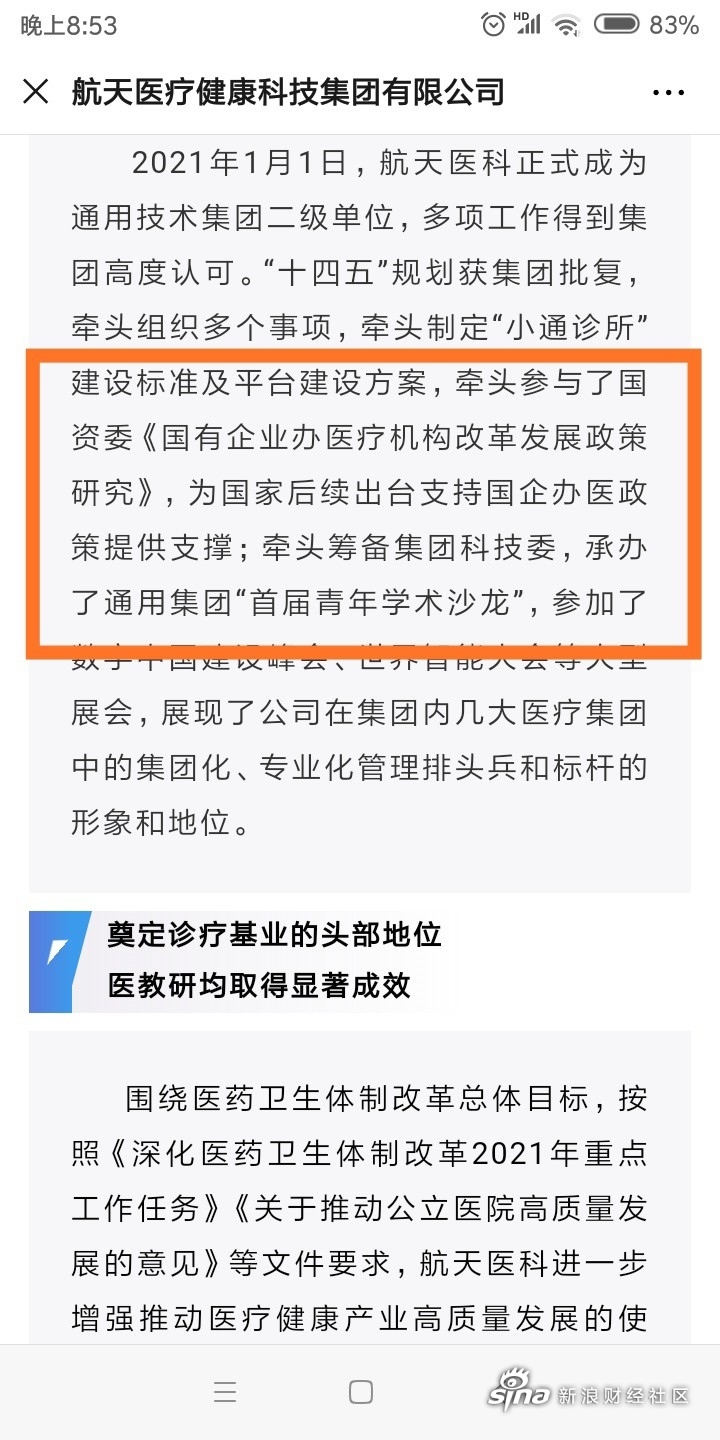Tap the system home button

coord(361,1392)
